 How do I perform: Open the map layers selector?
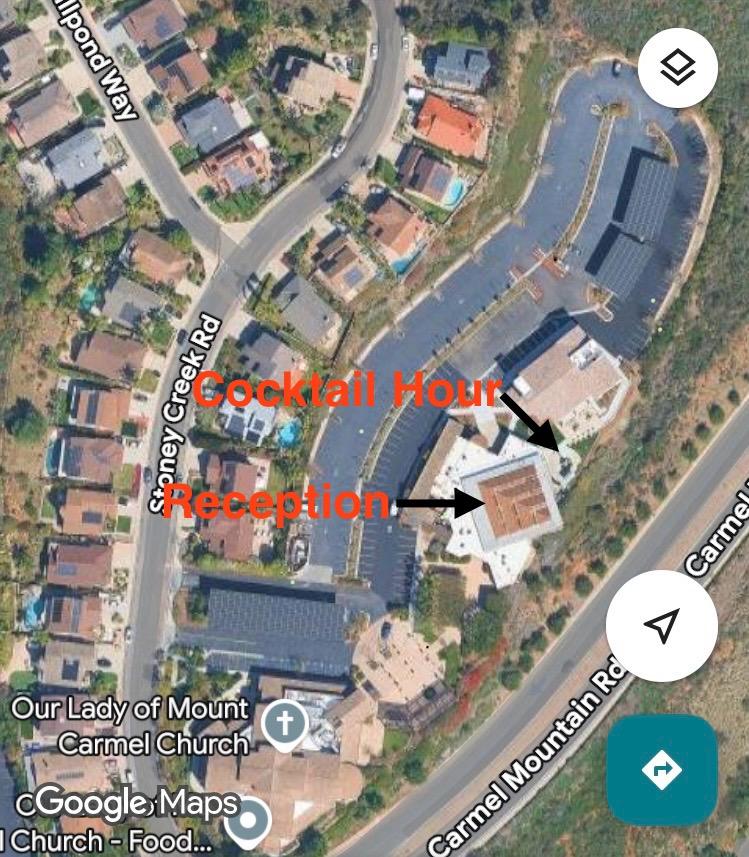point(678,68)
